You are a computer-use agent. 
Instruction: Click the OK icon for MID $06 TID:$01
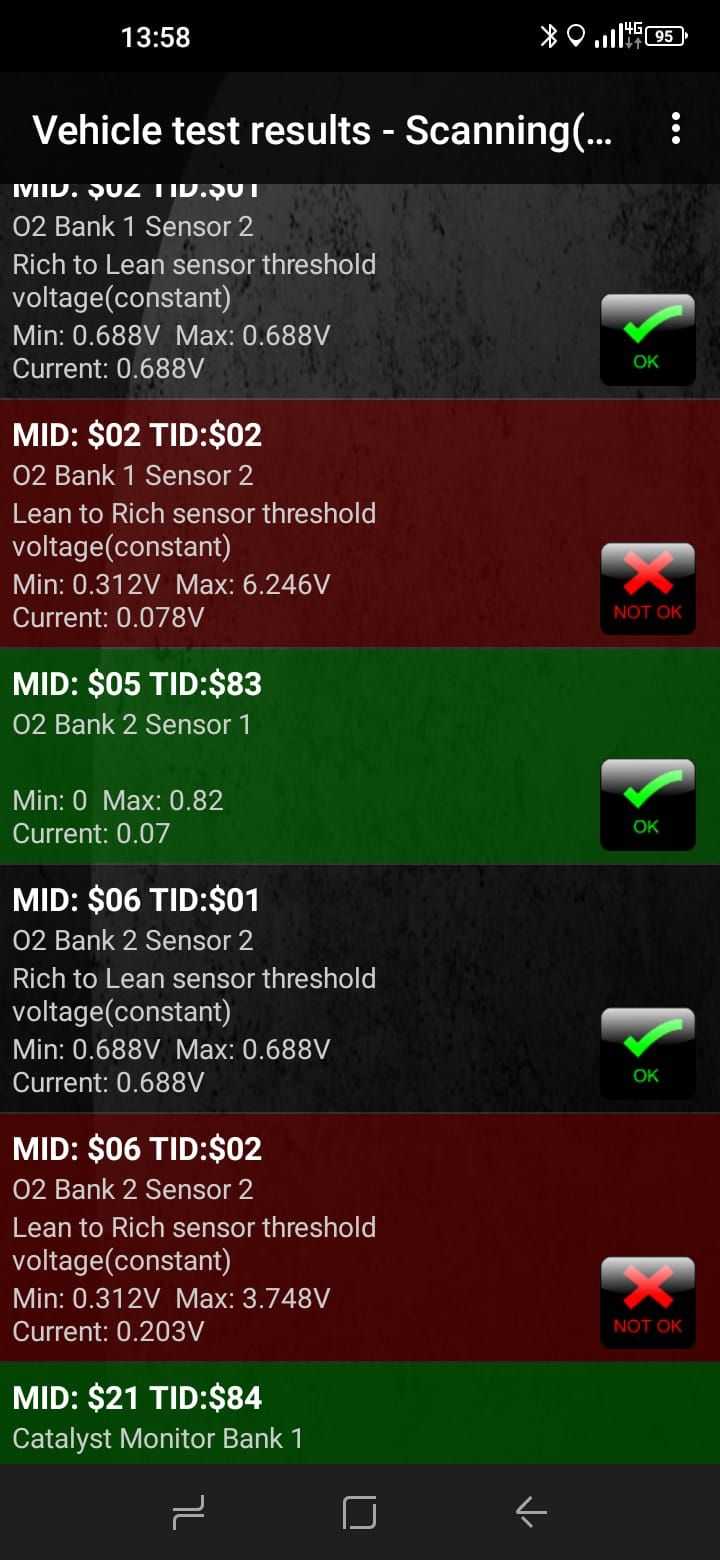coord(646,1052)
